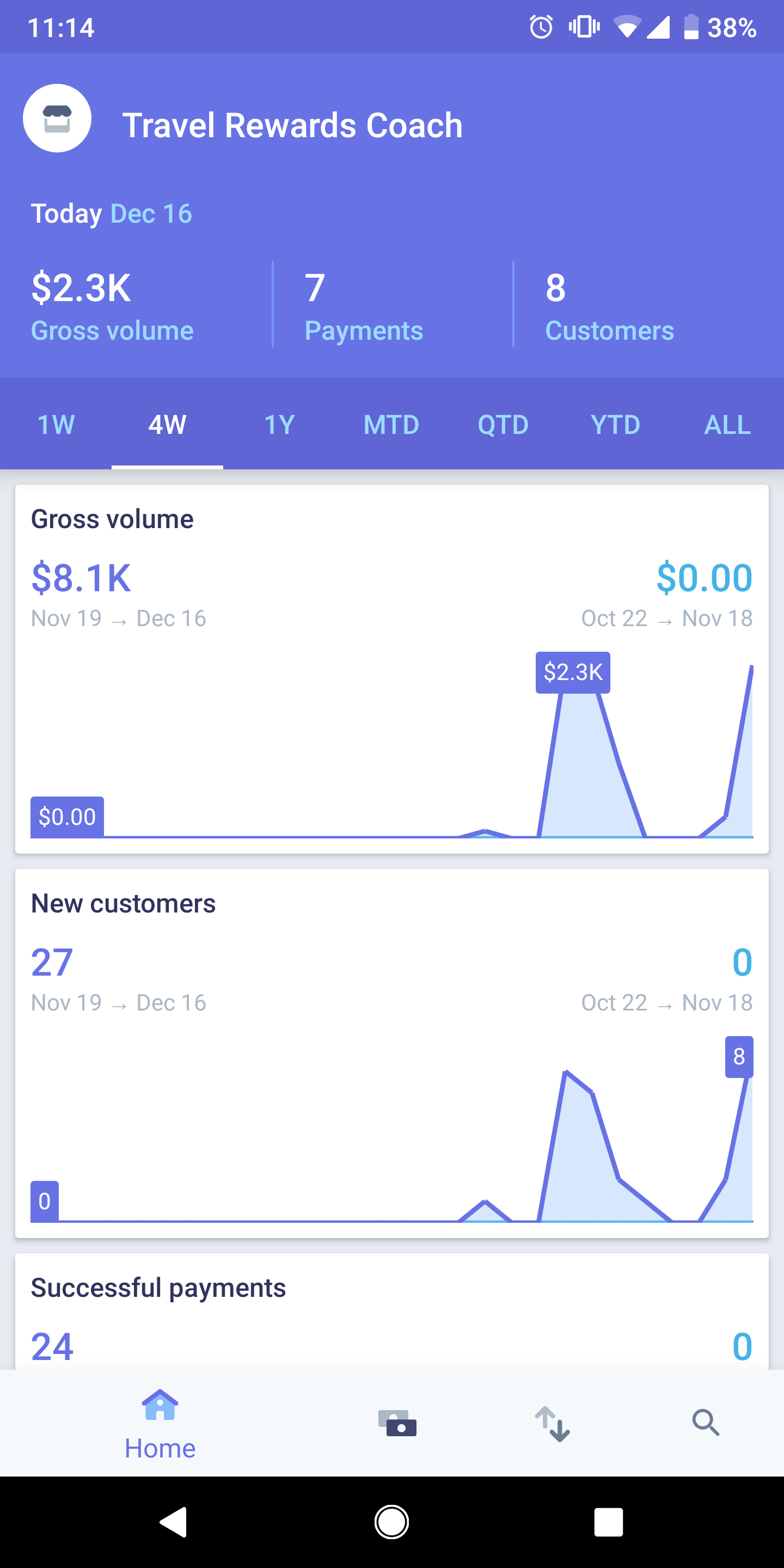Switch to the 1Y time range

point(279,424)
